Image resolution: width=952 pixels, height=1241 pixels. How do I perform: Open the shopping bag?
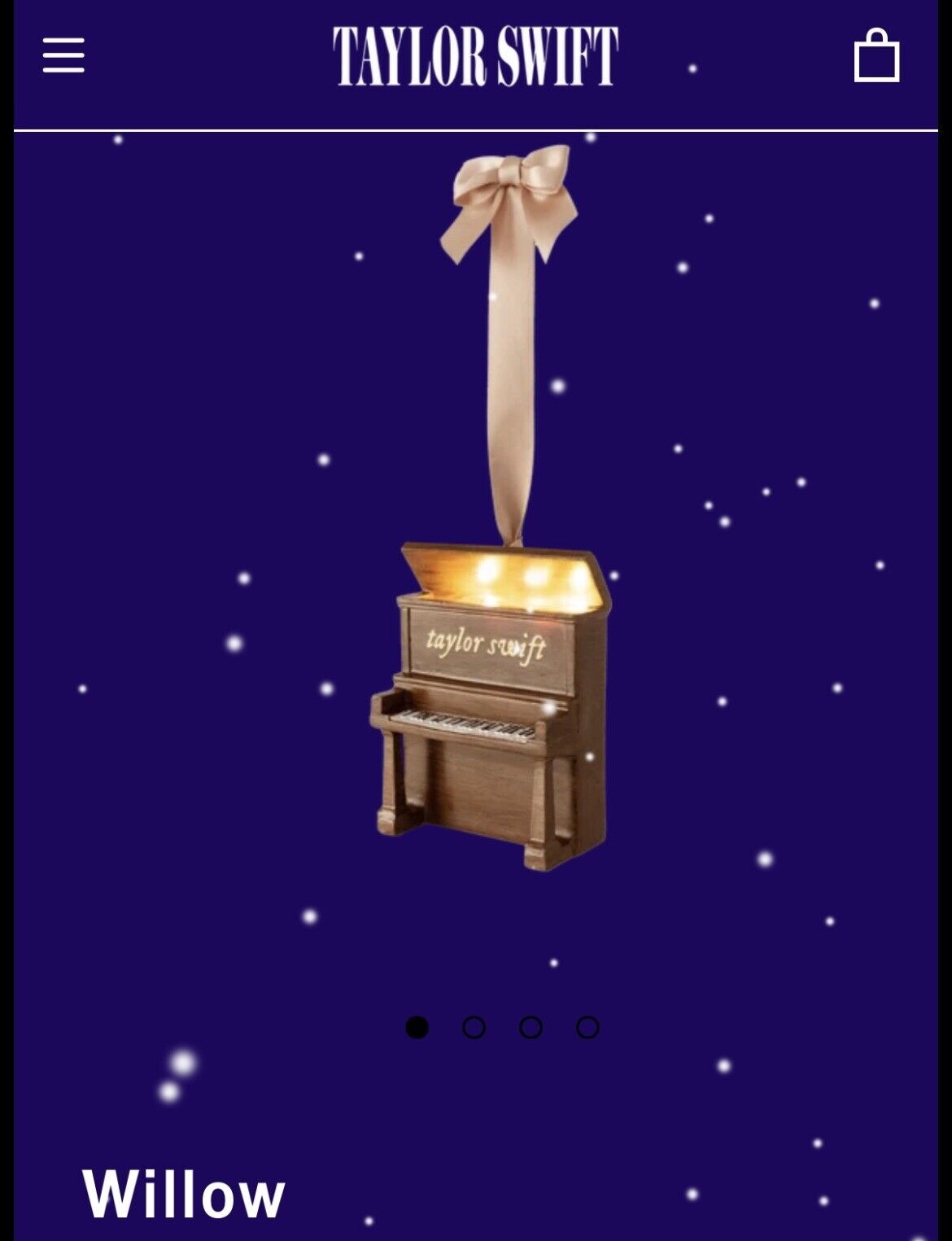(876, 56)
